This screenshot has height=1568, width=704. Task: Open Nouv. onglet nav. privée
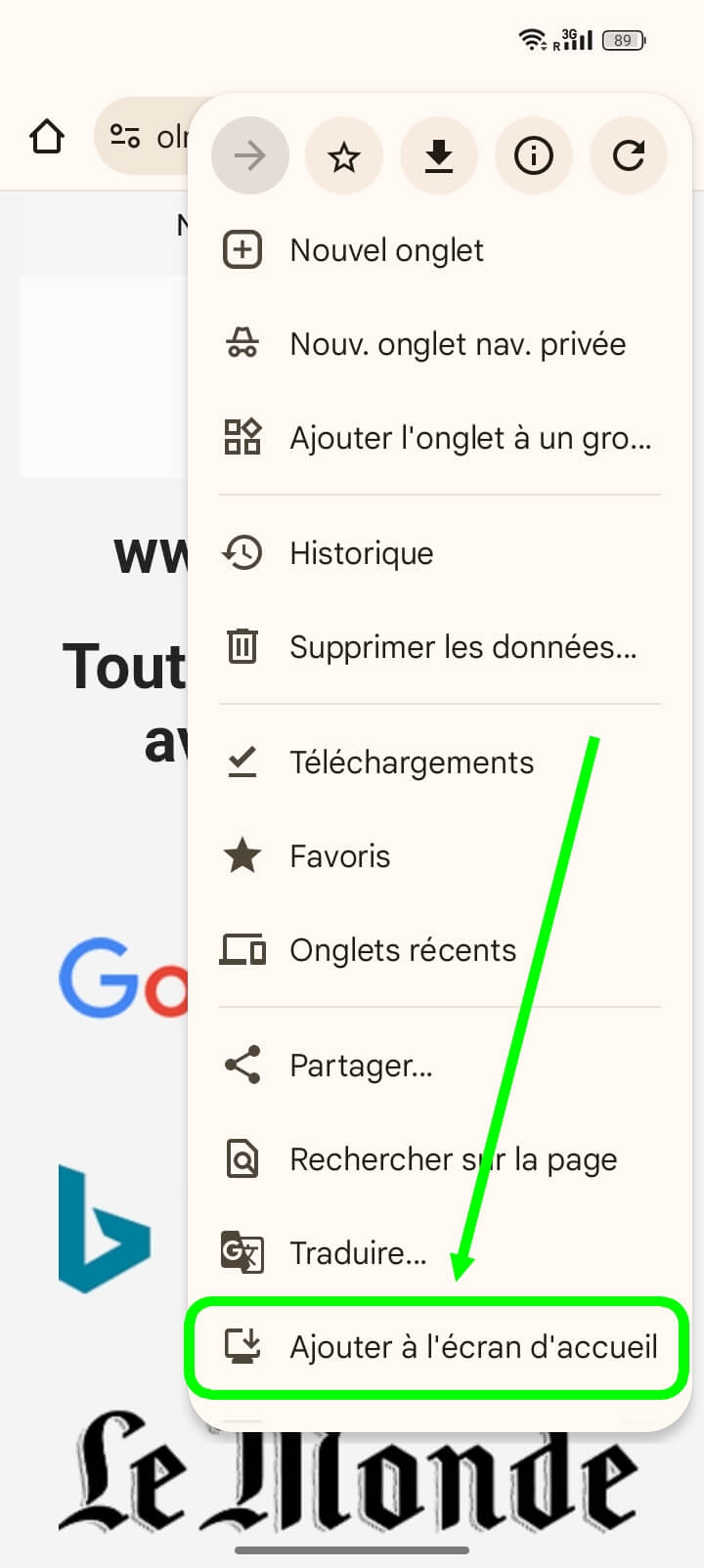457,344
